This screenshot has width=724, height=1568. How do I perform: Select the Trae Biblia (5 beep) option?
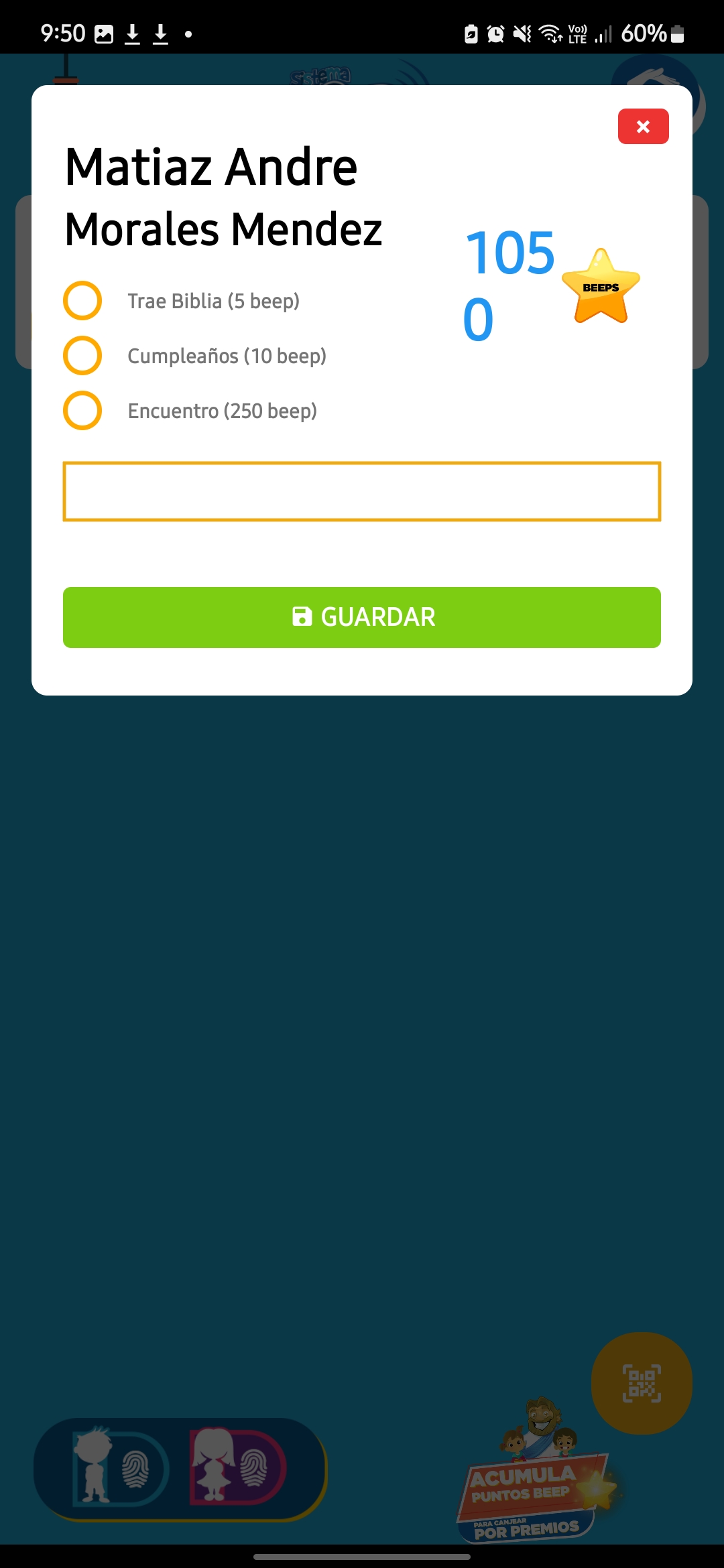(82, 300)
